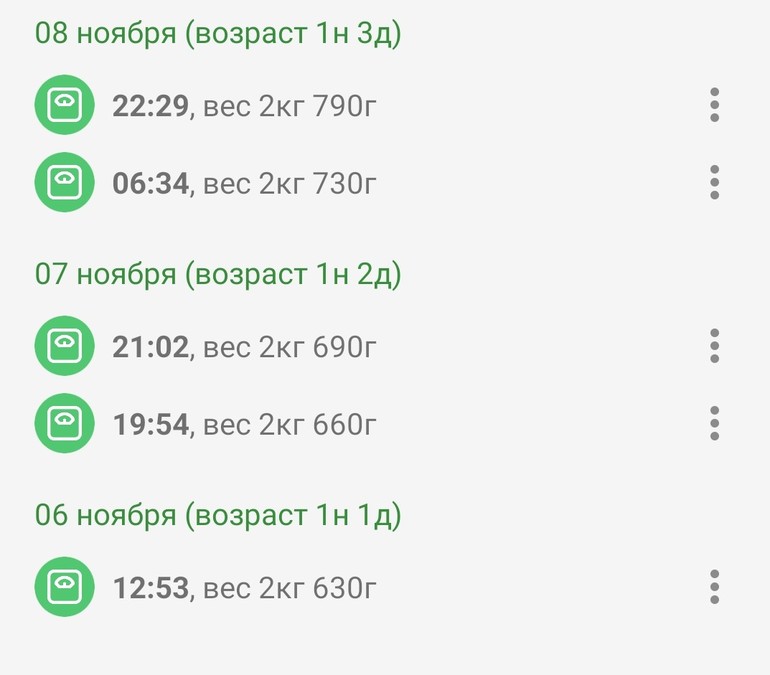Open overflow menu for 21:02 weight entry
The width and height of the screenshot is (770, 675).
coord(714,346)
